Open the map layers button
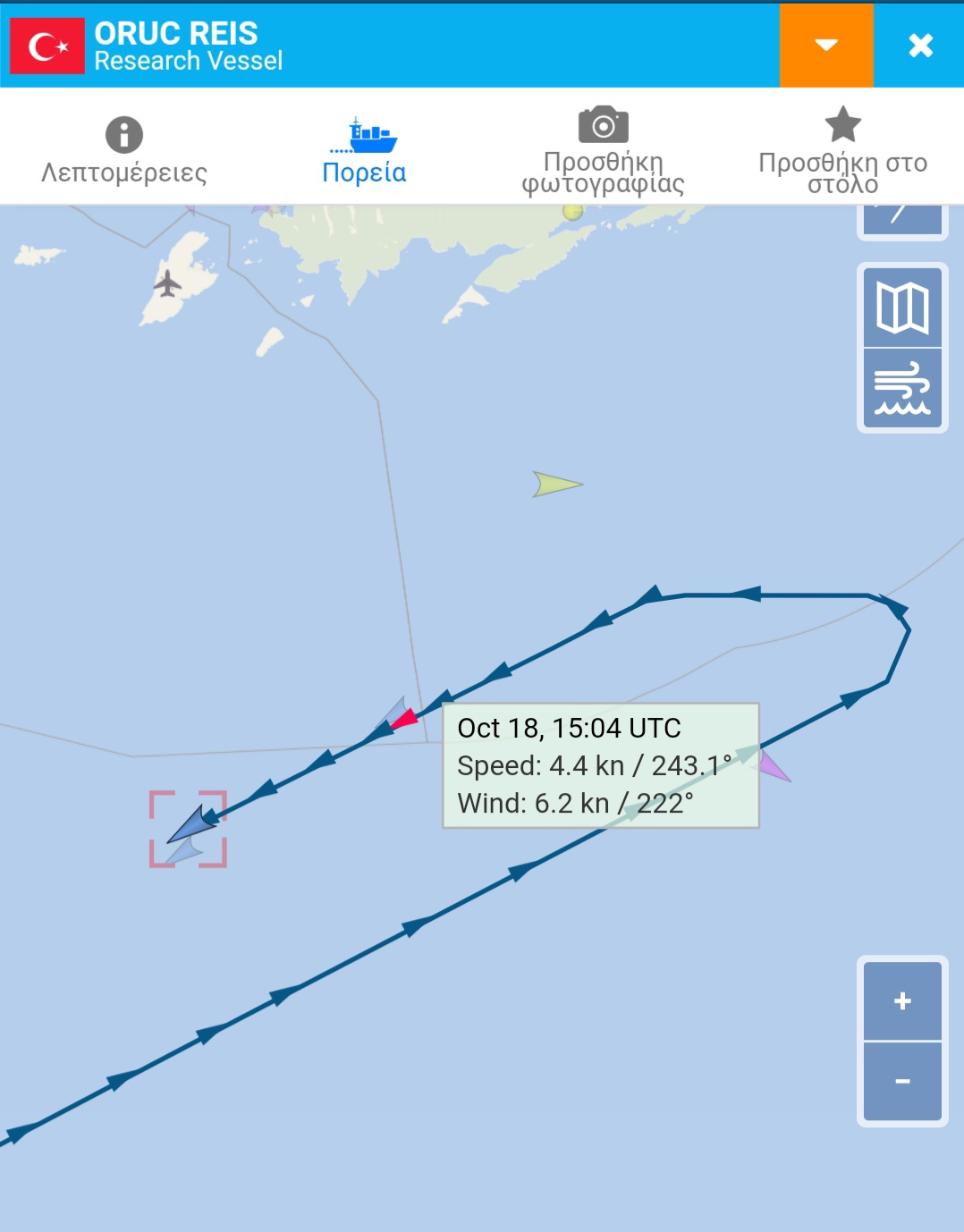This screenshot has width=964, height=1232. click(902, 307)
